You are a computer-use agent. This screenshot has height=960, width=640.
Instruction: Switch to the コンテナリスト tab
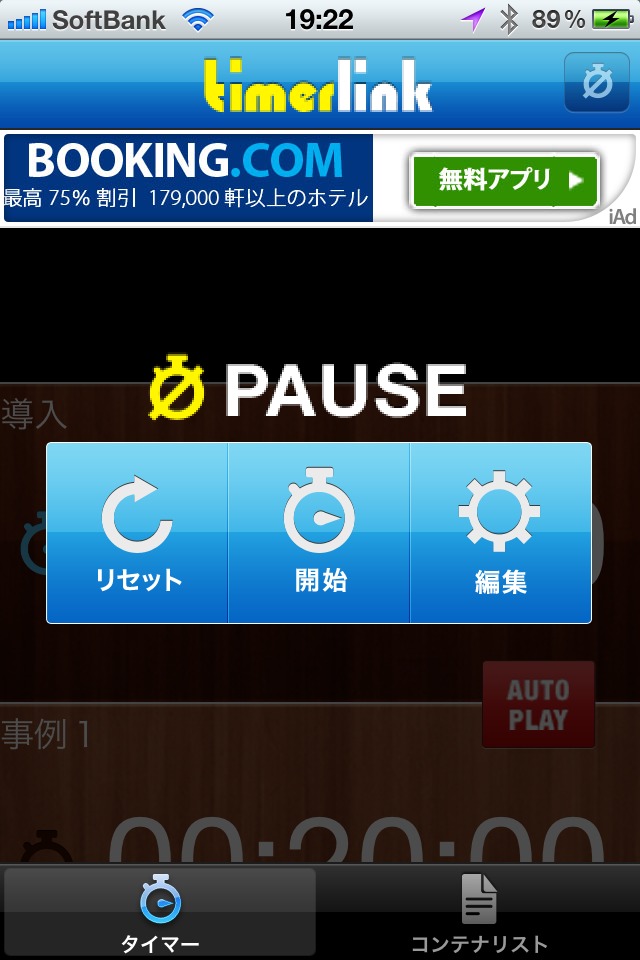(x=480, y=912)
